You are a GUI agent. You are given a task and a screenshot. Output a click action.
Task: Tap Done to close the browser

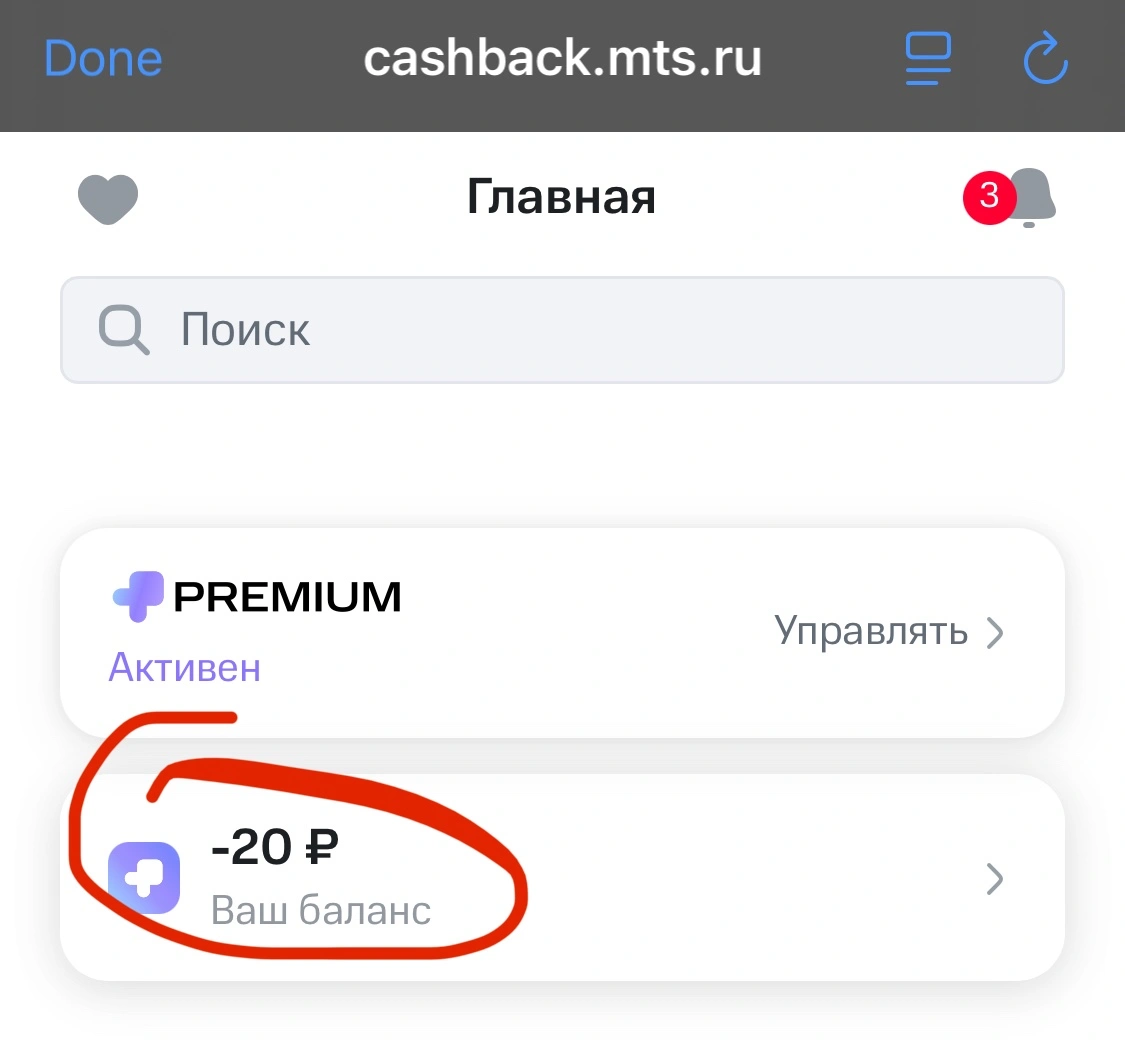pyautogui.click(x=103, y=58)
